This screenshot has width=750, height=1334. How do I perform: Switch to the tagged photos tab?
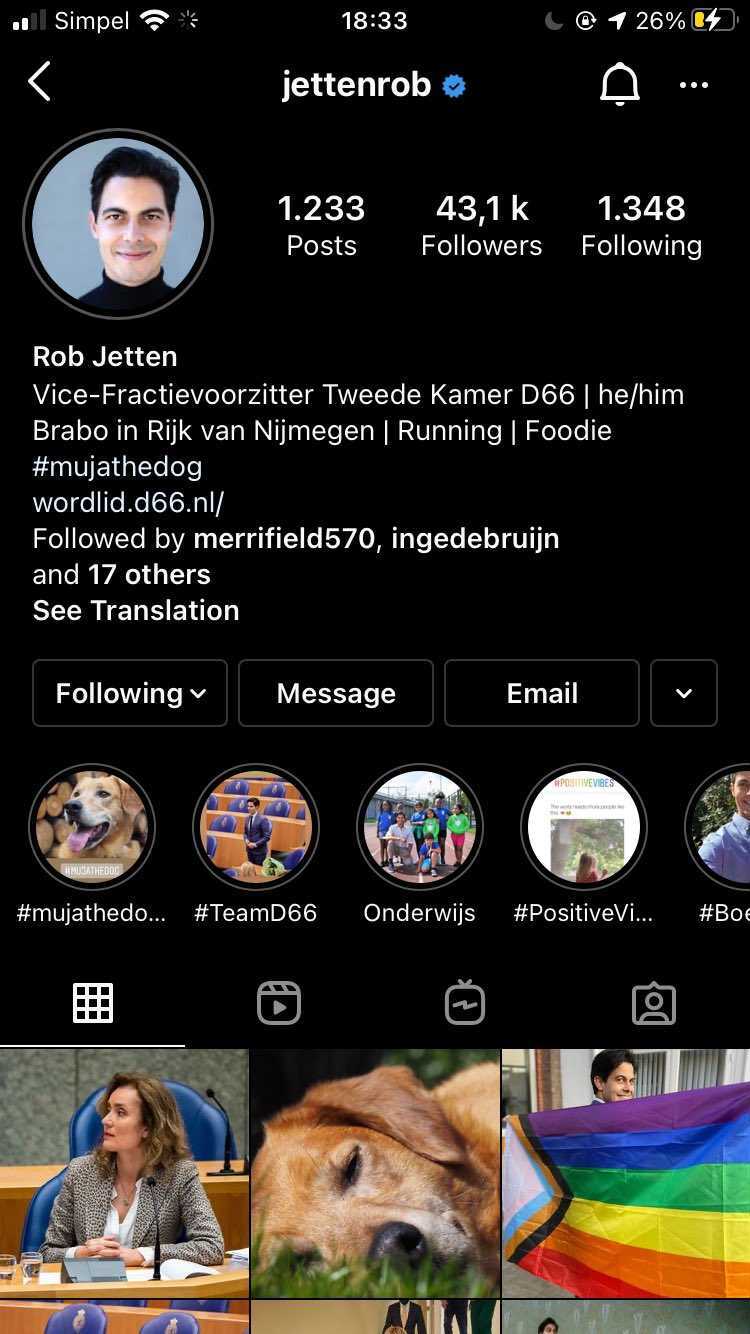[654, 1003]
